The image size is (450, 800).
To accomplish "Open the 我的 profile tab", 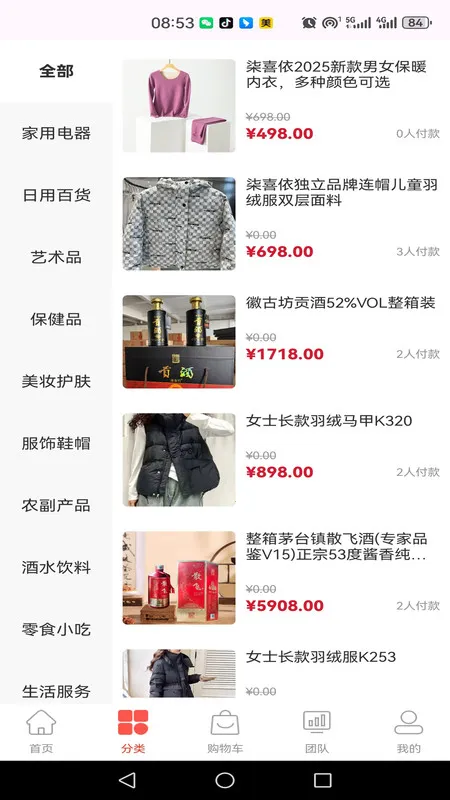I will 409,732.
